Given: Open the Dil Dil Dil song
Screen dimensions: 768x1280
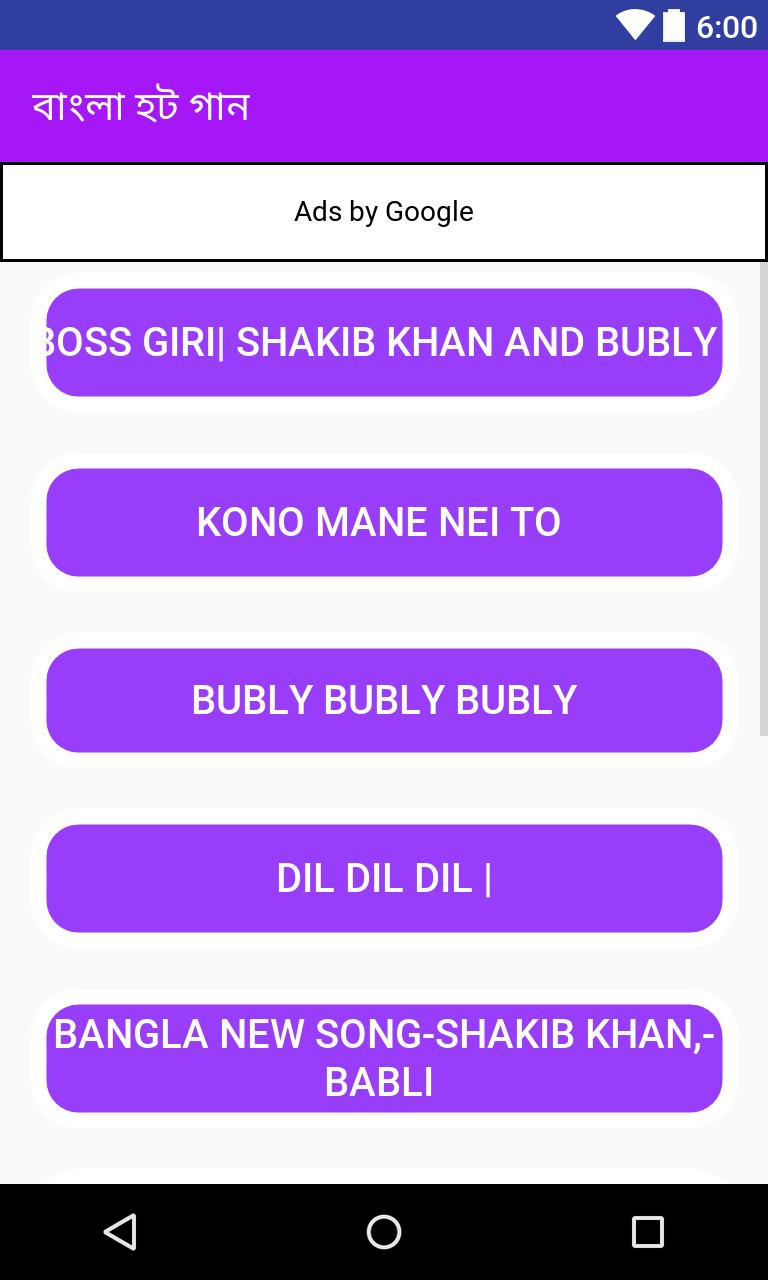Looking at the screenshot, I should click(384, 878).
